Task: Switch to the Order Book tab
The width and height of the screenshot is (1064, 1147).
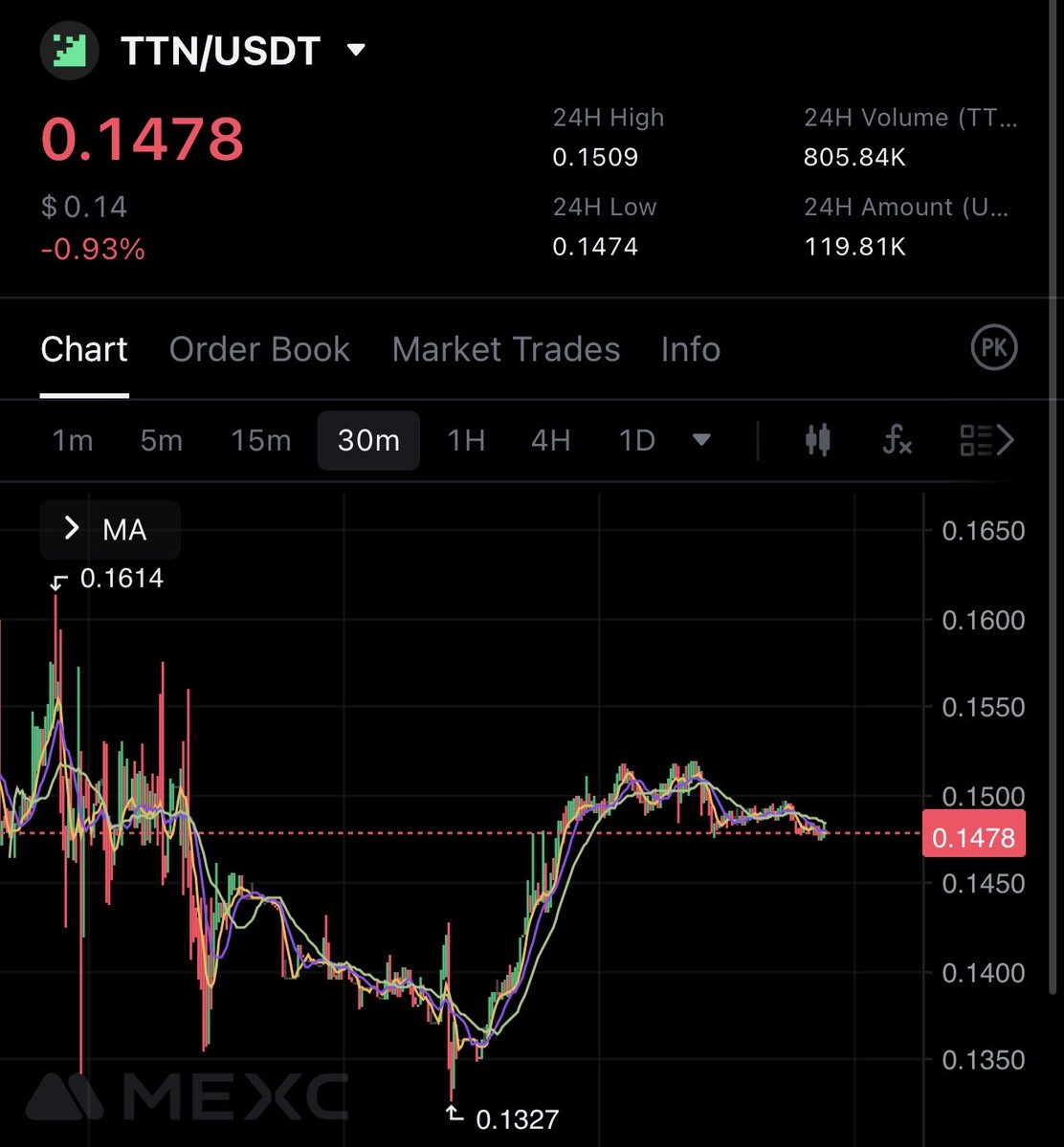Action: click(x=259, y=350)
